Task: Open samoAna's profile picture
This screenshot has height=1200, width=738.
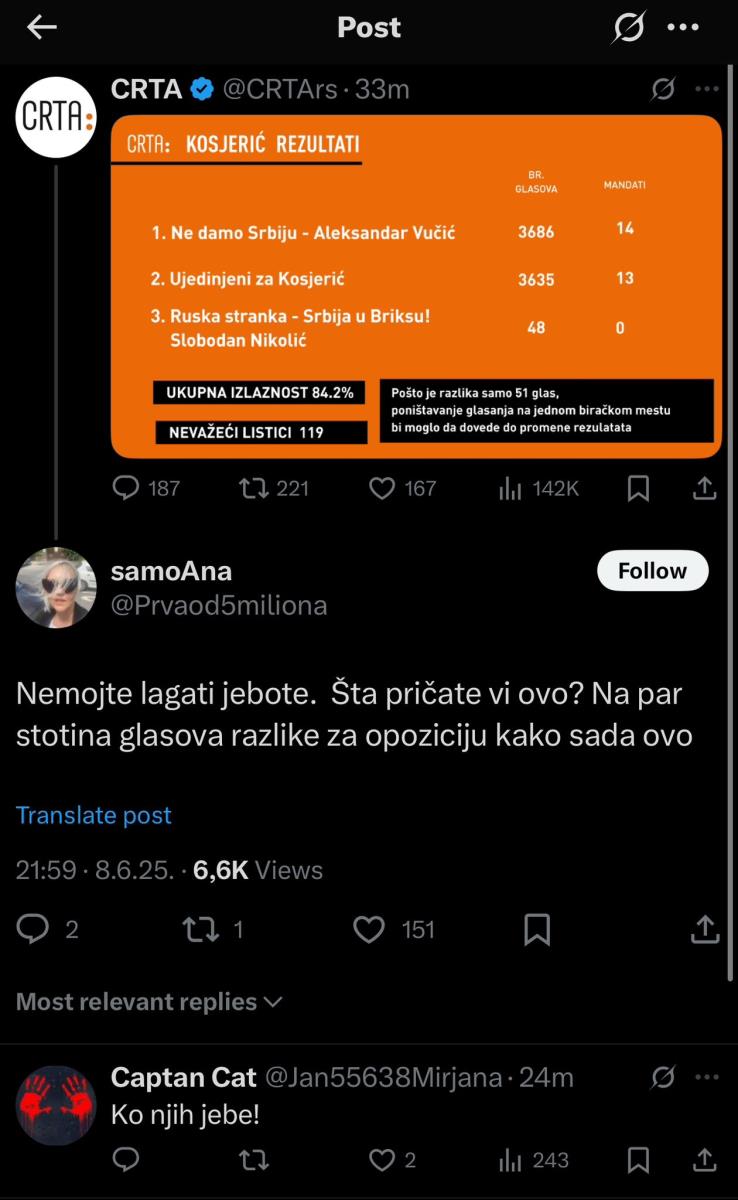Action: point(56,588)
